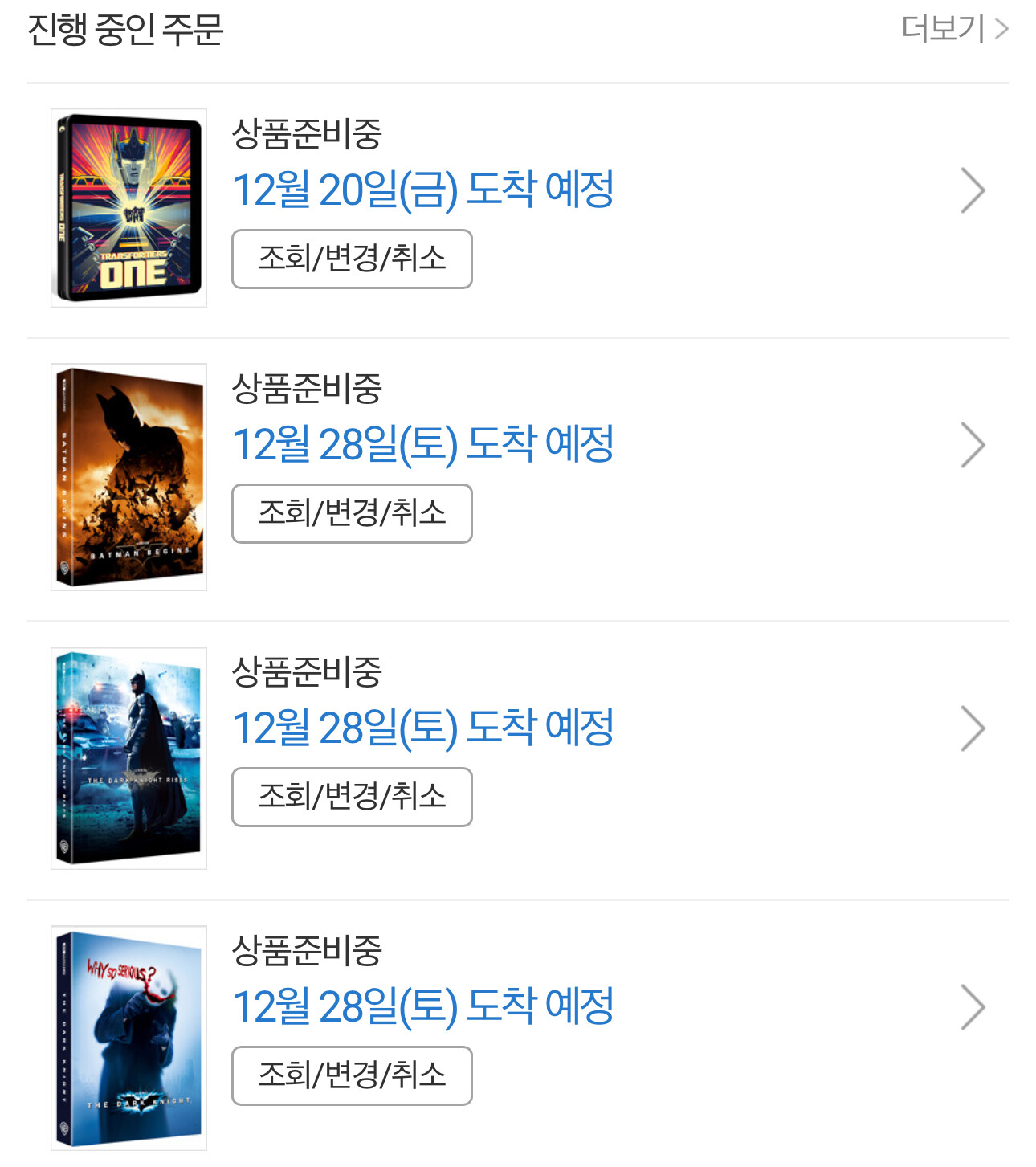Open 더보기 for orders in progress
The width and height of the screenshot is (1036, 1167).
click(954, 30)
